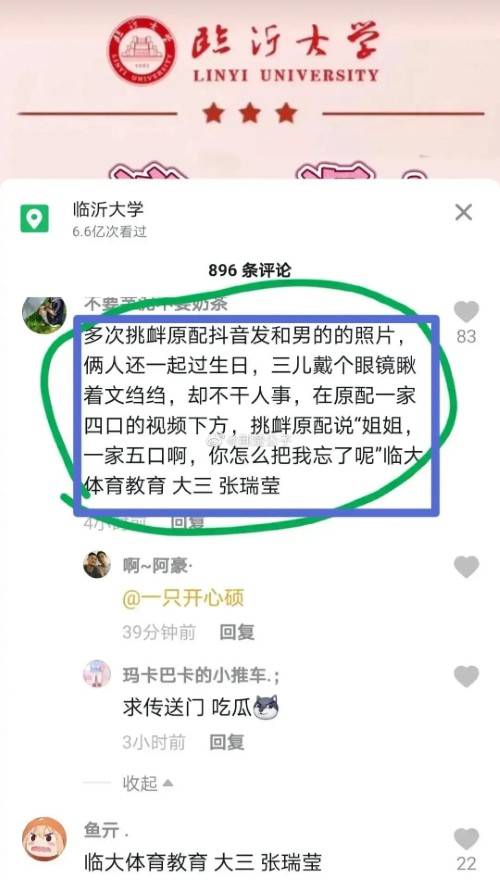Like 玛卡巴卡的小推车's reply

pyautogui.click(x=466, y=677)
